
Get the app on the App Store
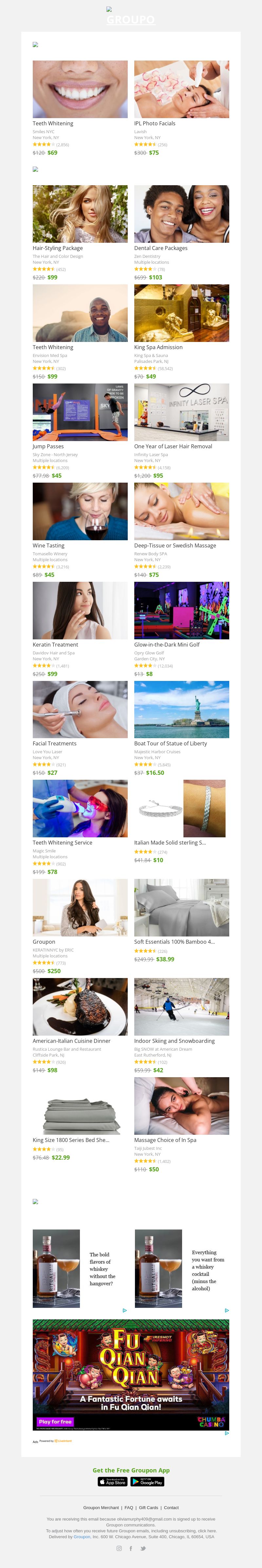tap(113, 1481)
